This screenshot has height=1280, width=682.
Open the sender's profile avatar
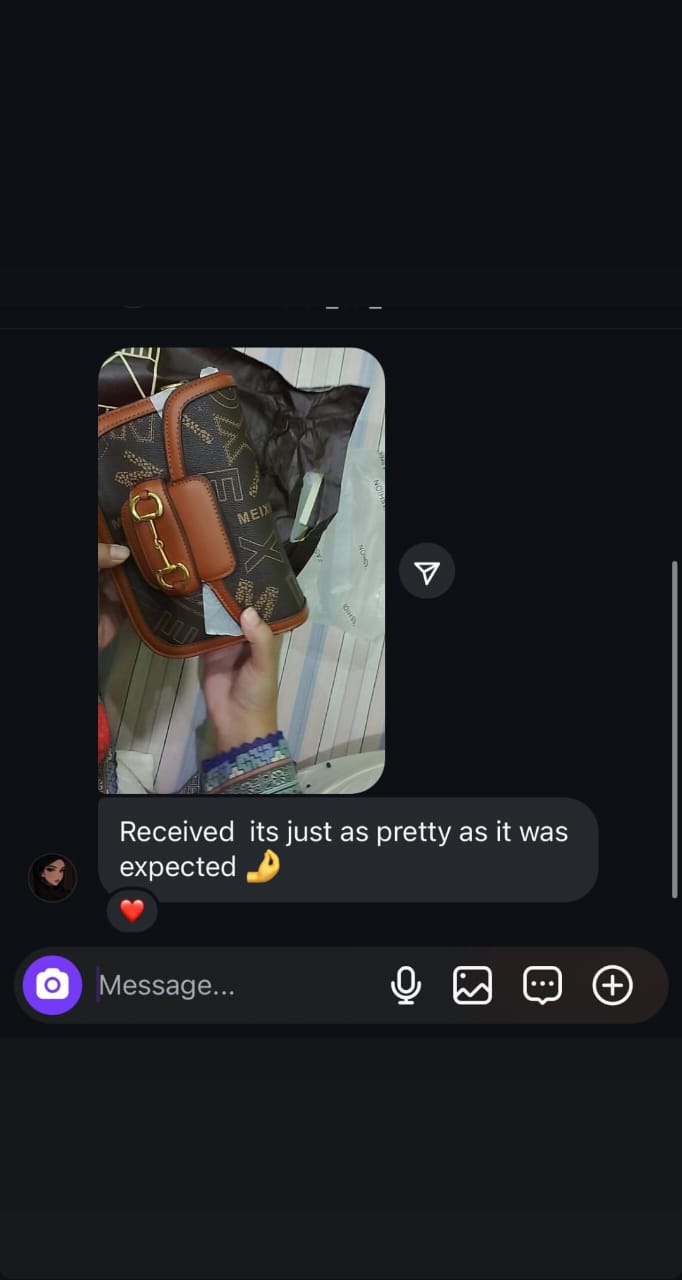click(52, 878)
